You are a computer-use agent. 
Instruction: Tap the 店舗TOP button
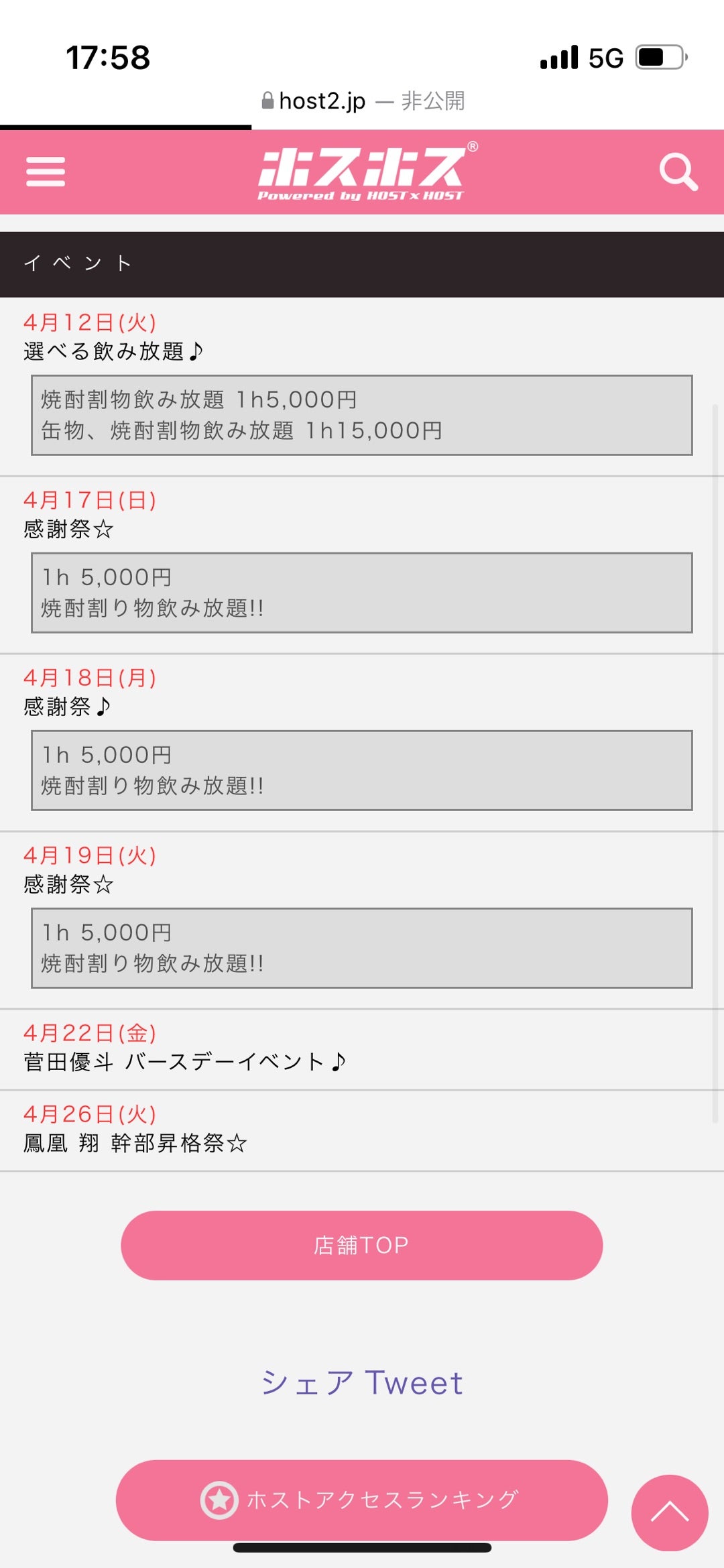point(361,1245)
